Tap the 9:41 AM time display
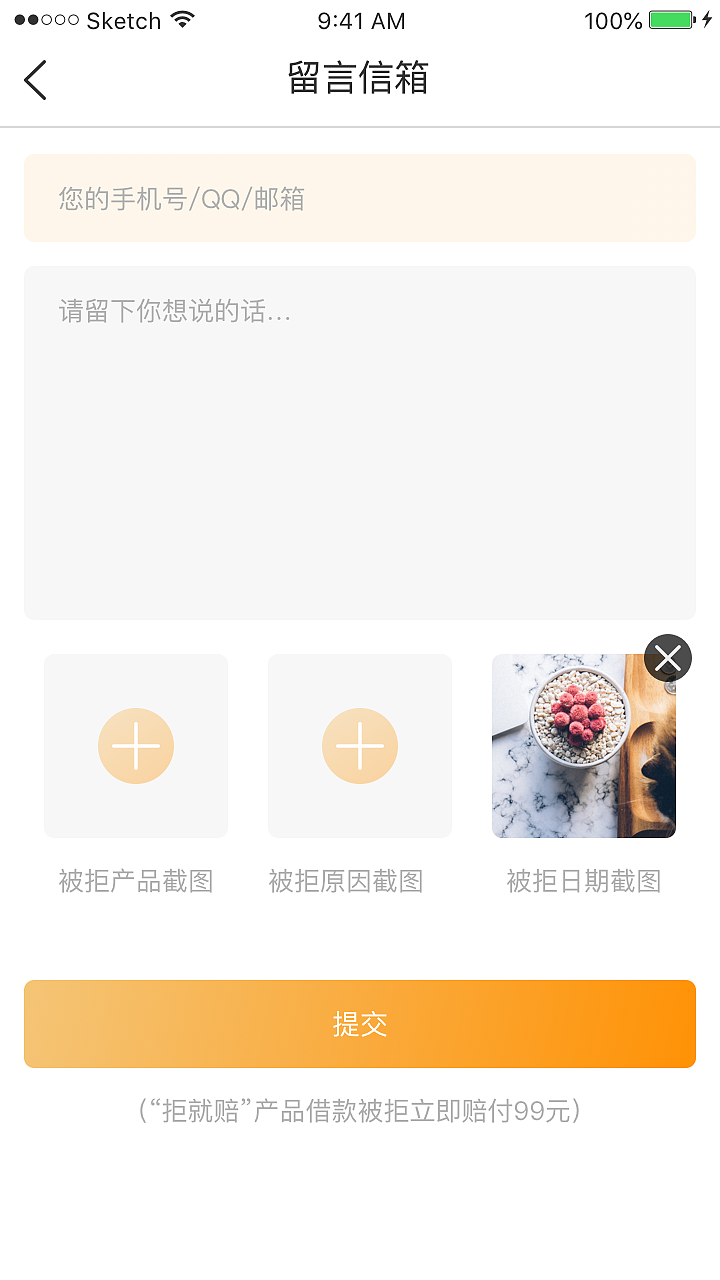This screenshot has width=720, height=1280. tap(360, 20)
